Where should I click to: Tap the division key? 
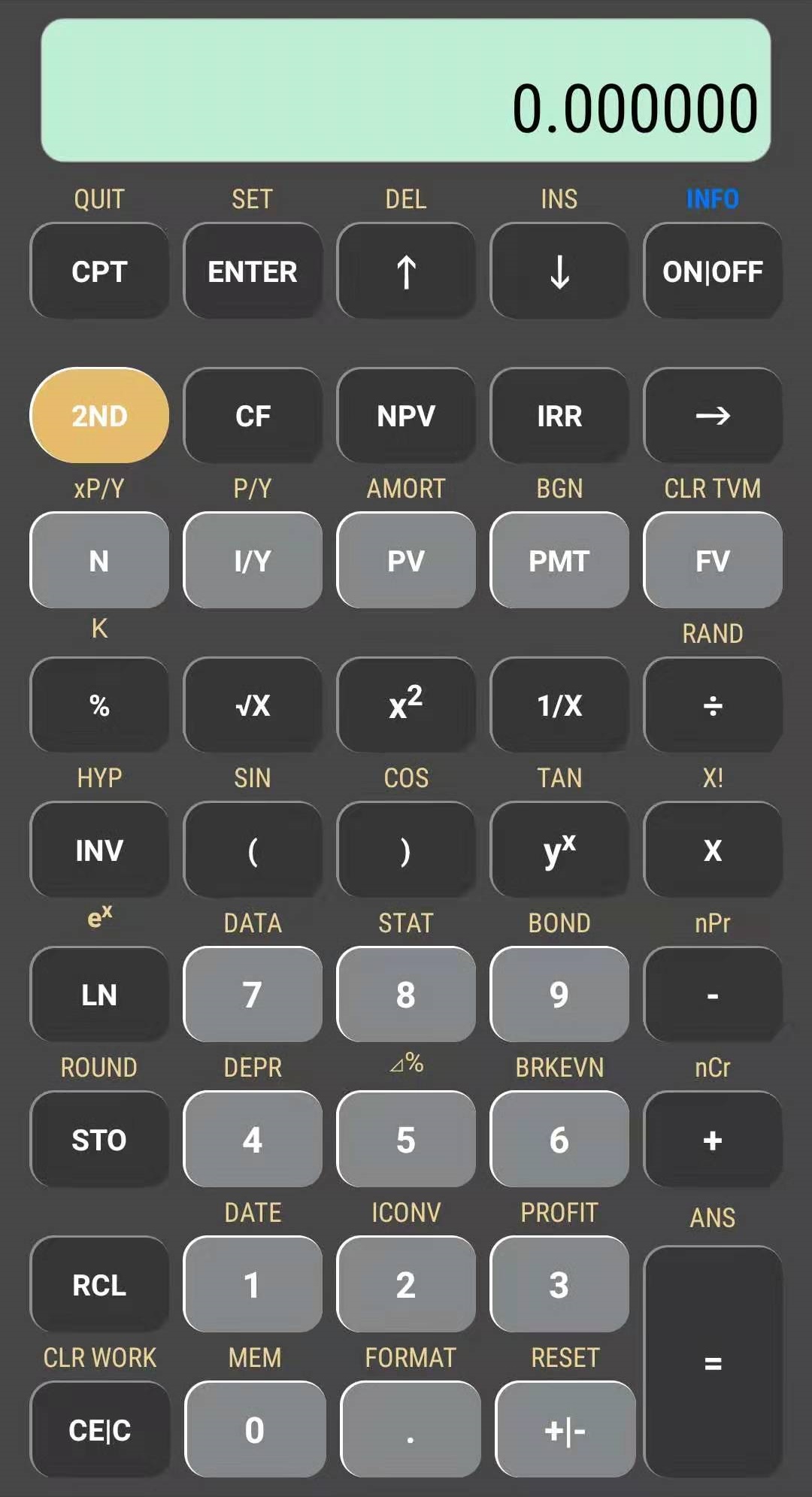tap(712, 705)
